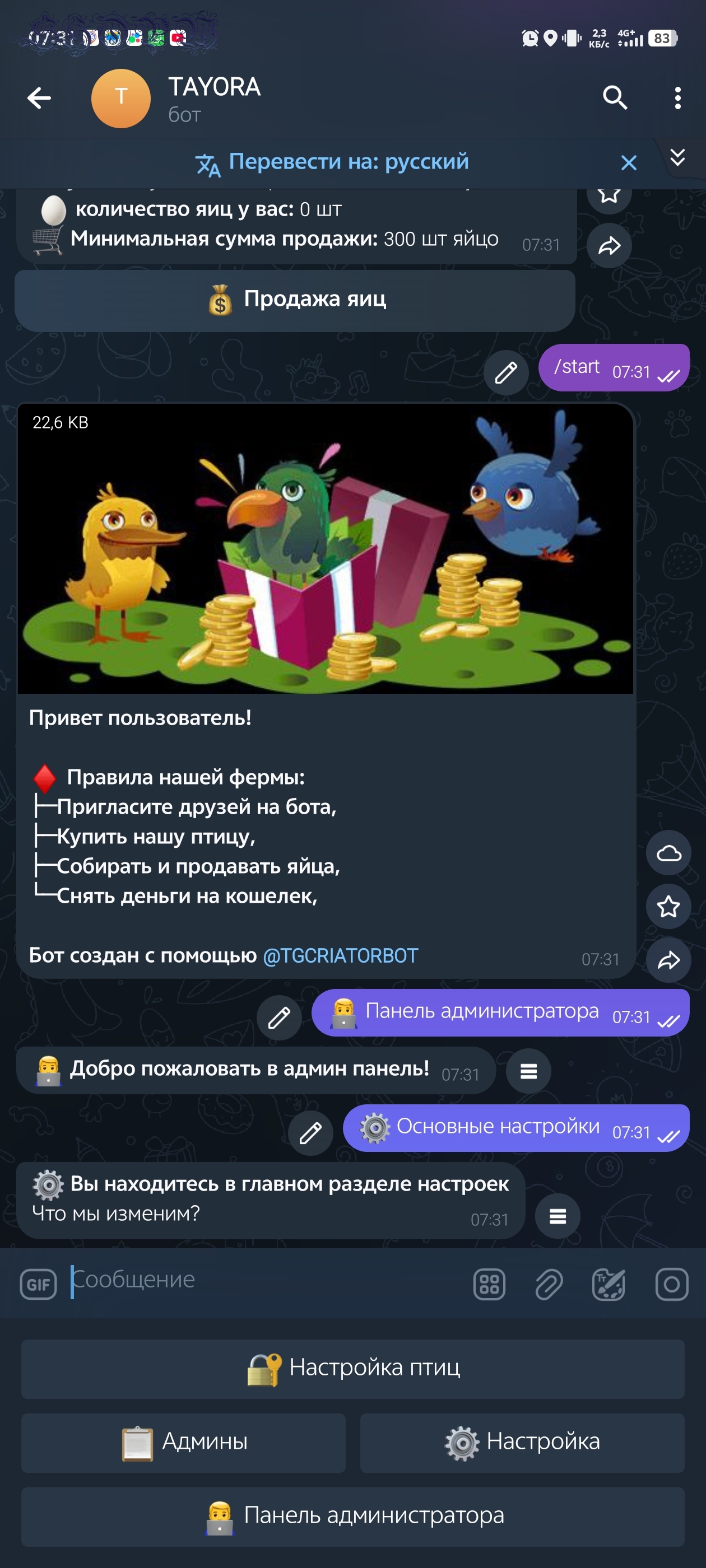
Task: Open menu next to Добро пожаловать message
Action: pyautogui.click(x=528, y=1071)
